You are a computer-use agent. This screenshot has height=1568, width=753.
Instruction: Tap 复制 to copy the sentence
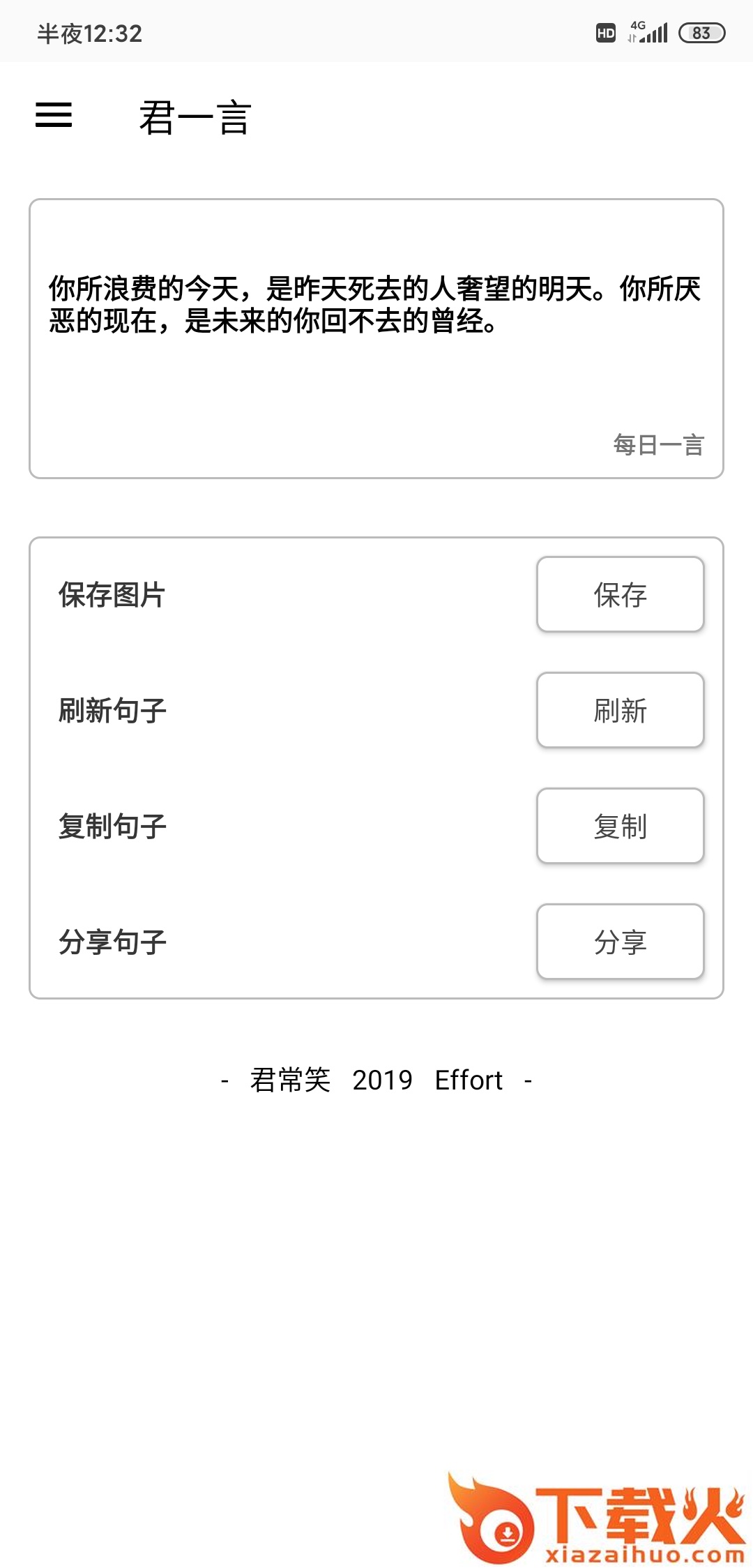(620, 826)
